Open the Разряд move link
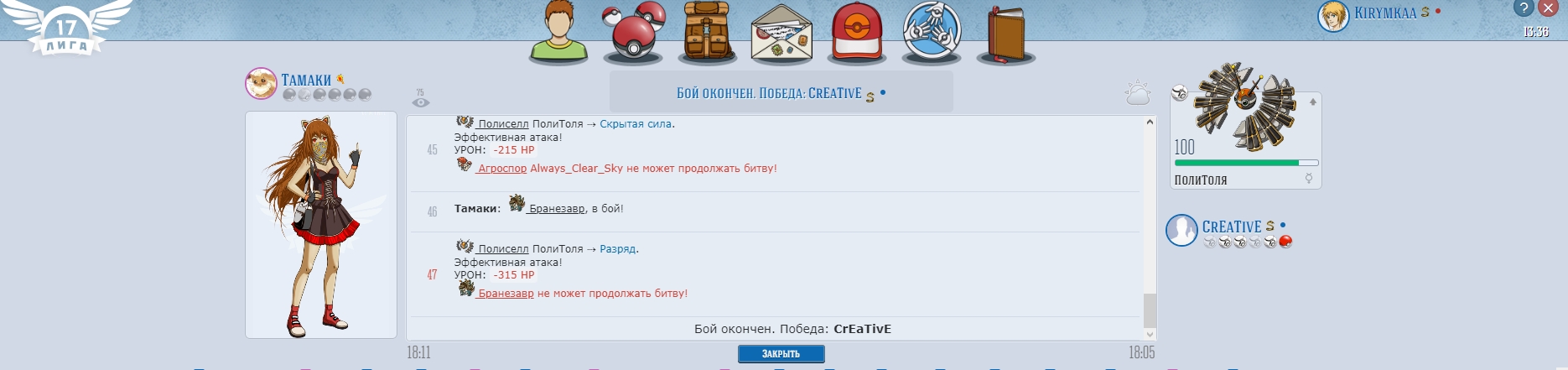 tap(617, 249)
